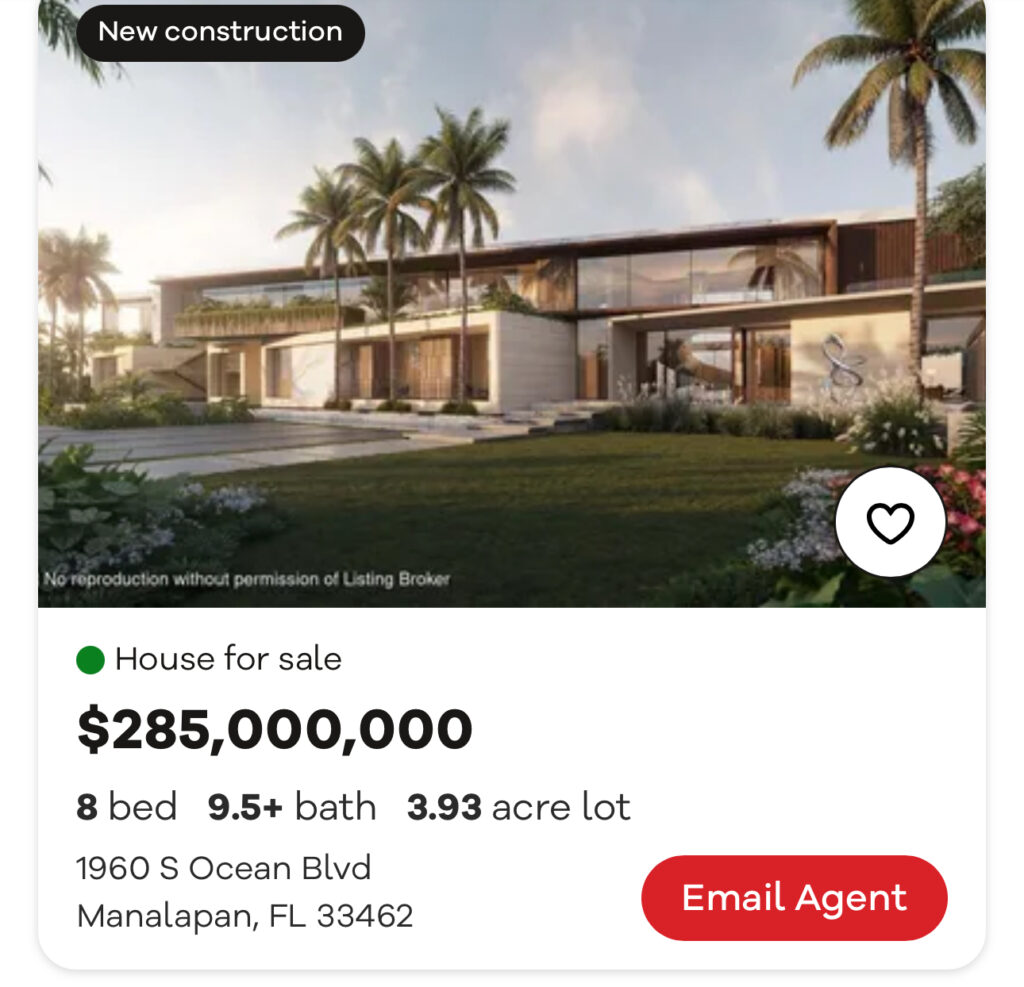The width and height of the screenshot is (1024, 987).
Task: Save the listing with the heart icon
Action: tap(890, 523)
